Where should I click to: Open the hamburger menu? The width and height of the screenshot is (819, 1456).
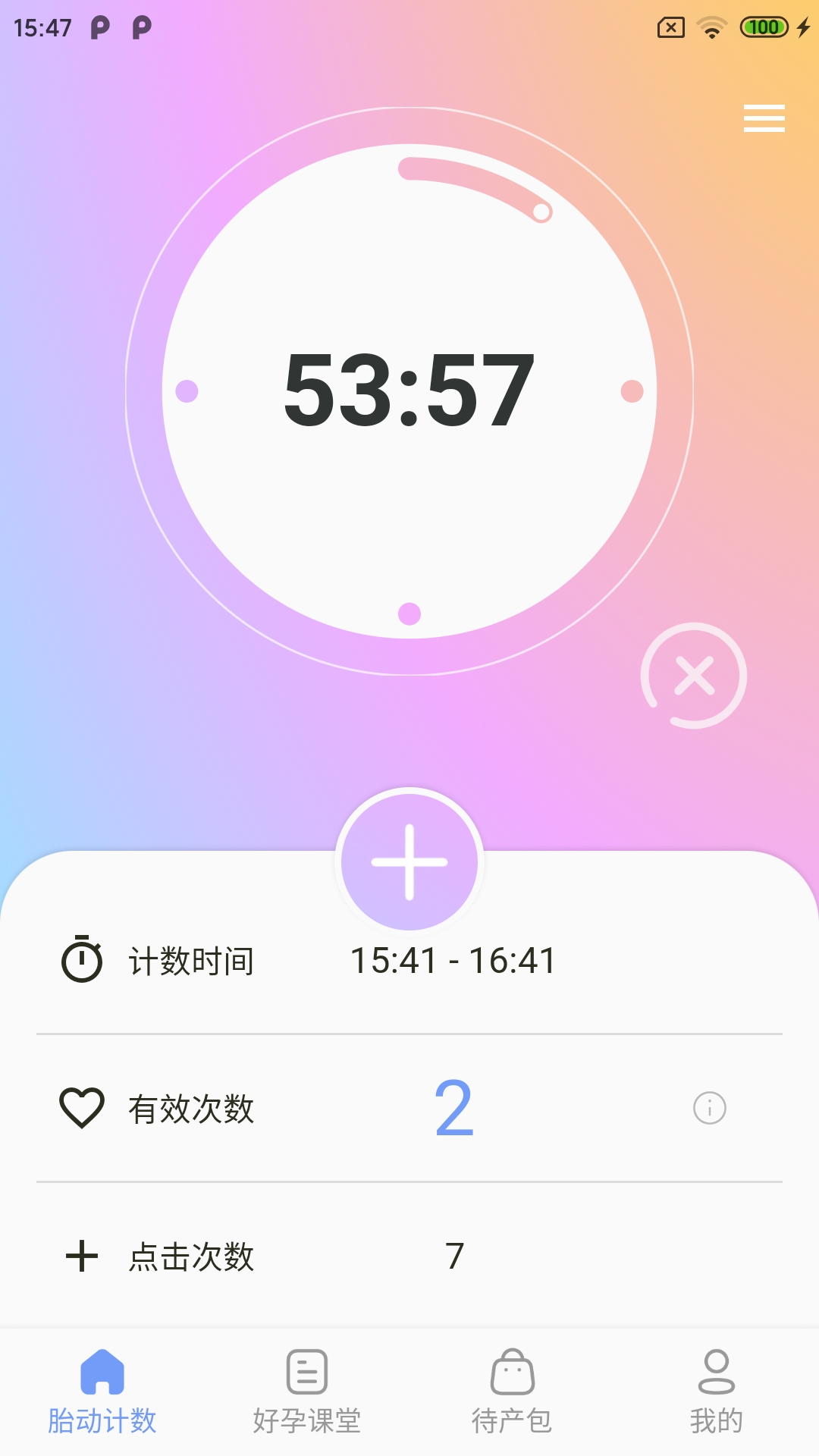click(x=764, y=118)
